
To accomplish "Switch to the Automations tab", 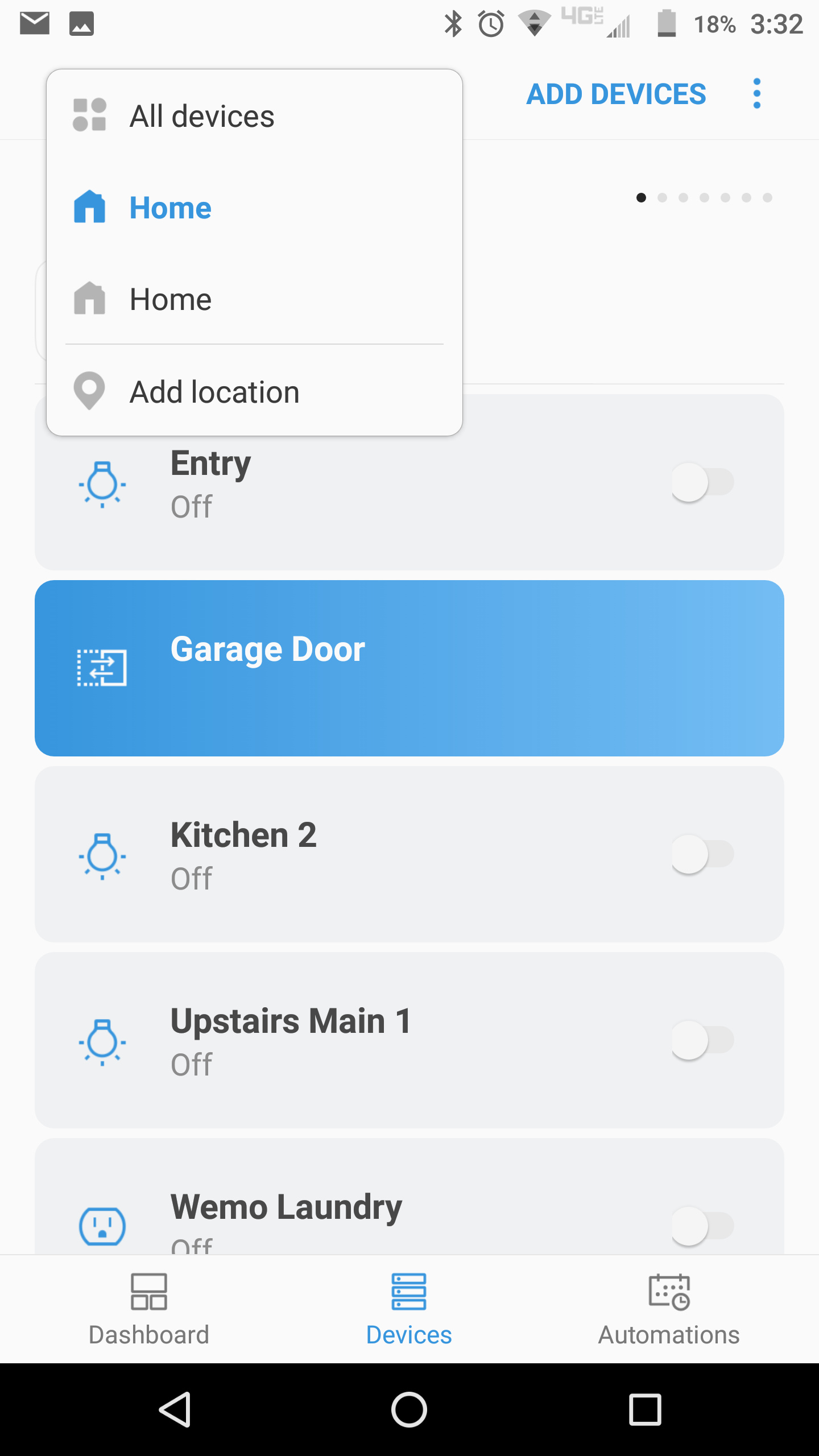I will [669, 1310].
